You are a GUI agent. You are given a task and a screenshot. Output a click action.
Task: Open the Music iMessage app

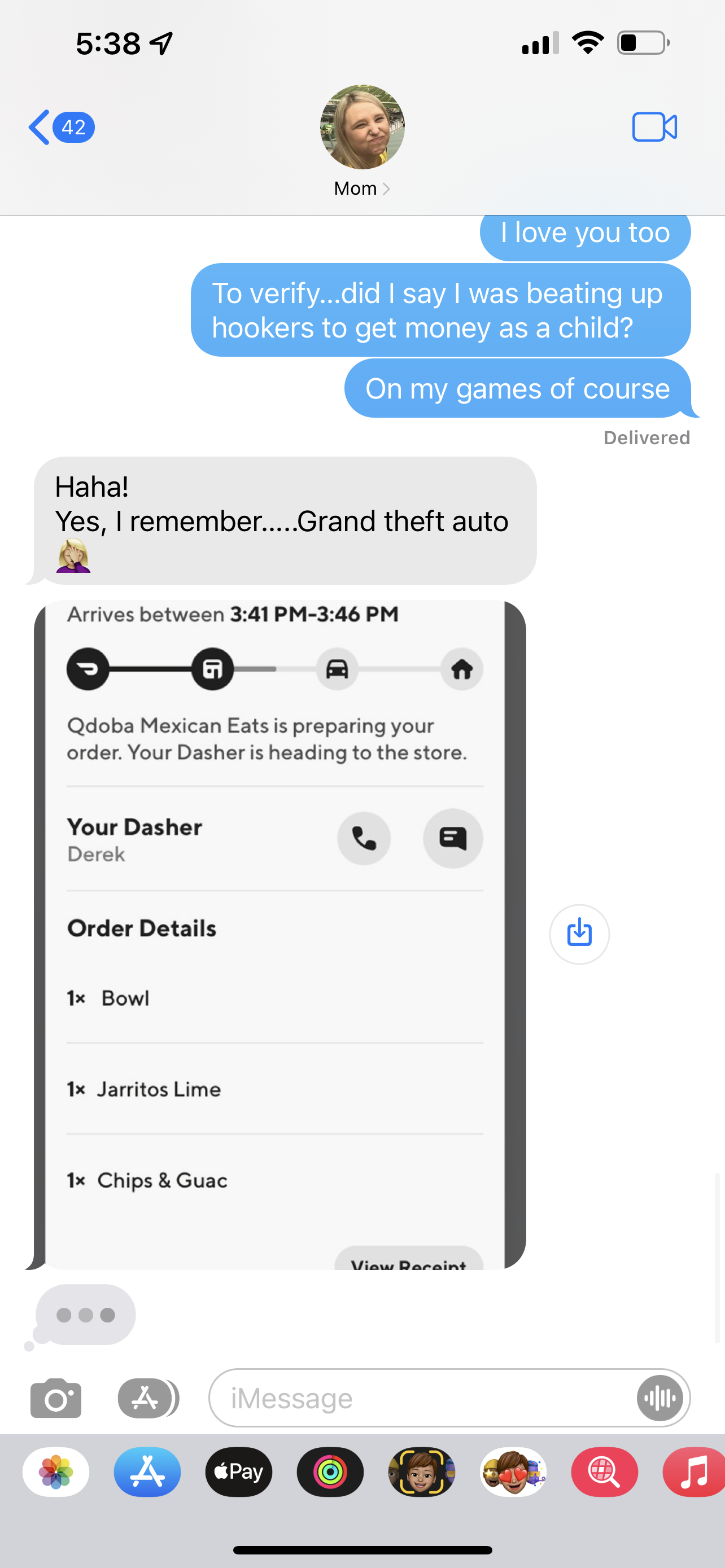694,1472
